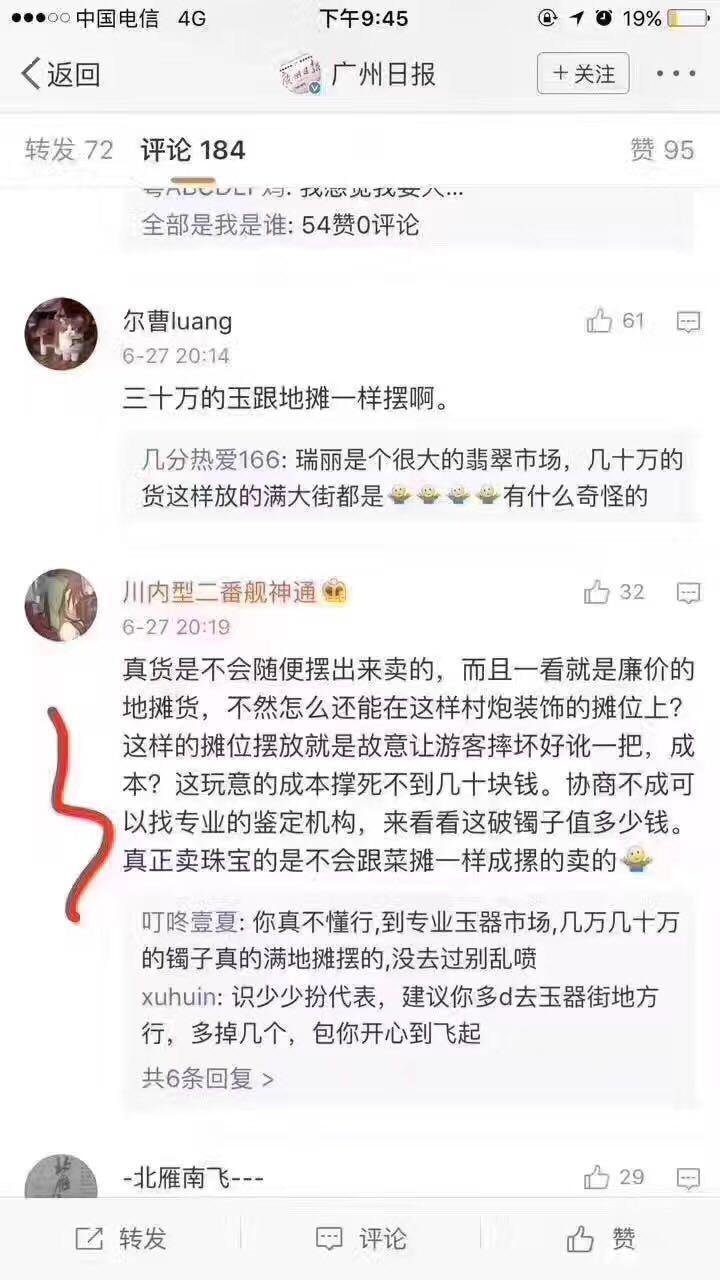Switch to the 转发 72 tab
Screen dimensions: 720x1280
[x=69, y=150]
